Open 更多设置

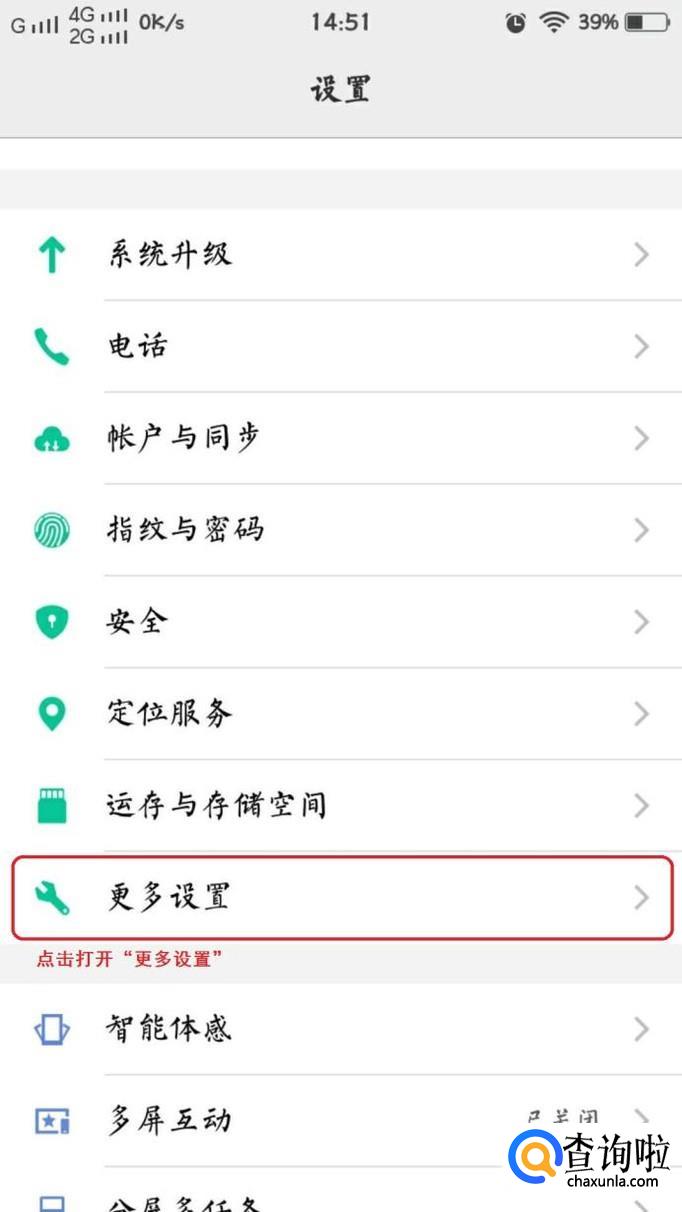click(340, 897)
